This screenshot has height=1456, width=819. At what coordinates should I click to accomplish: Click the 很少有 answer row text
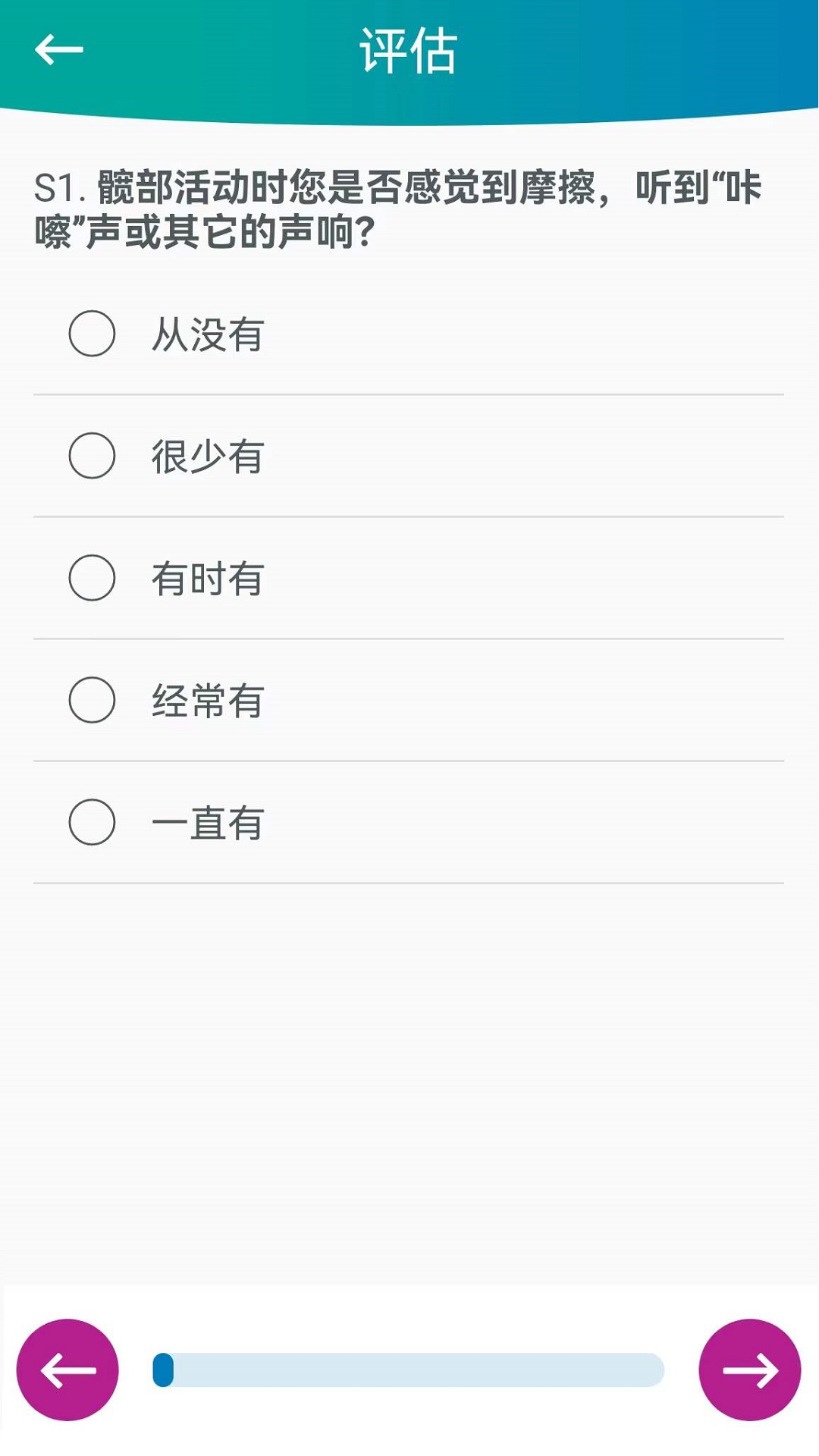207,457
